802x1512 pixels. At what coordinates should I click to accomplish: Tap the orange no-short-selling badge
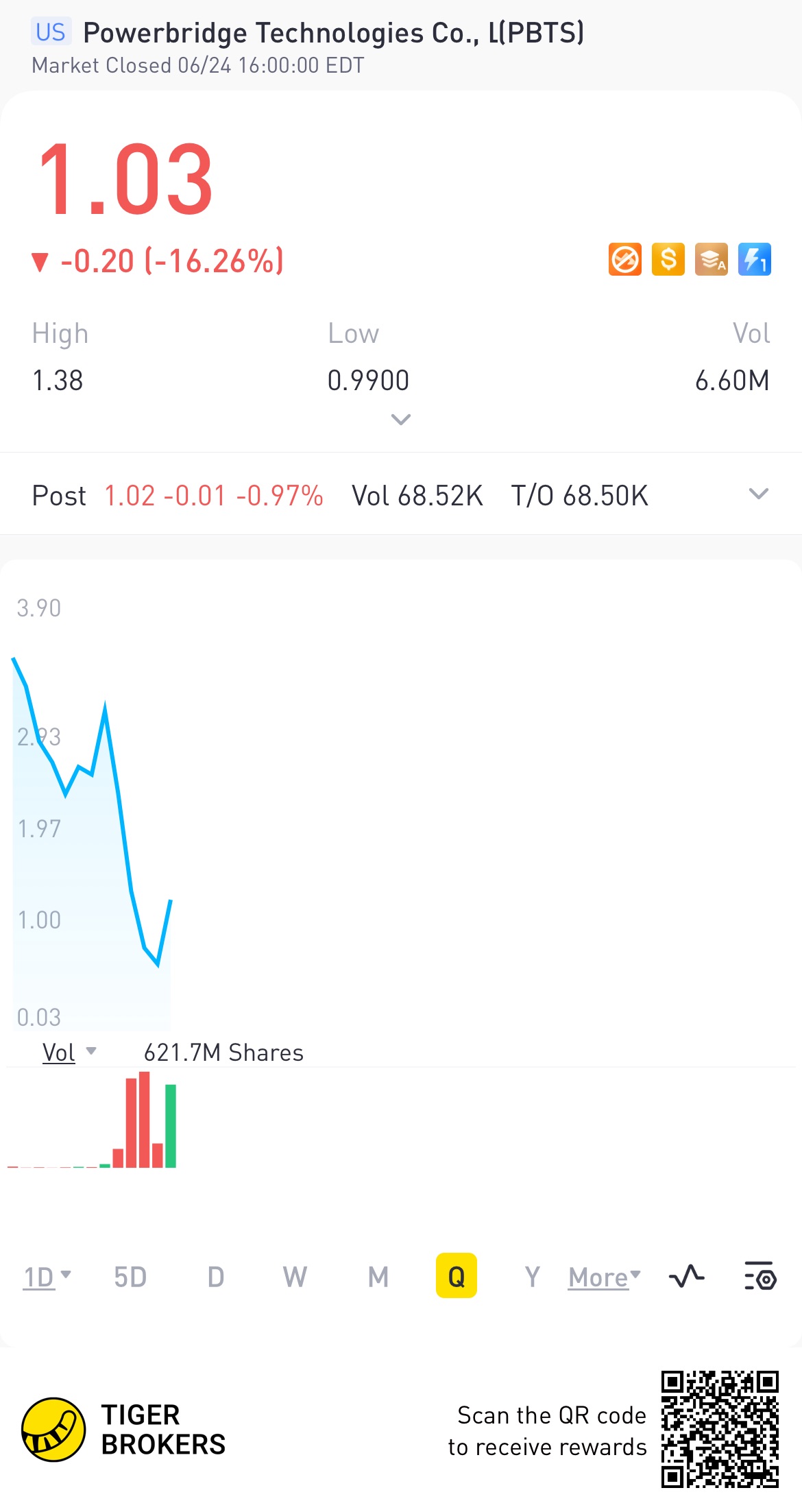click(625, 259)
